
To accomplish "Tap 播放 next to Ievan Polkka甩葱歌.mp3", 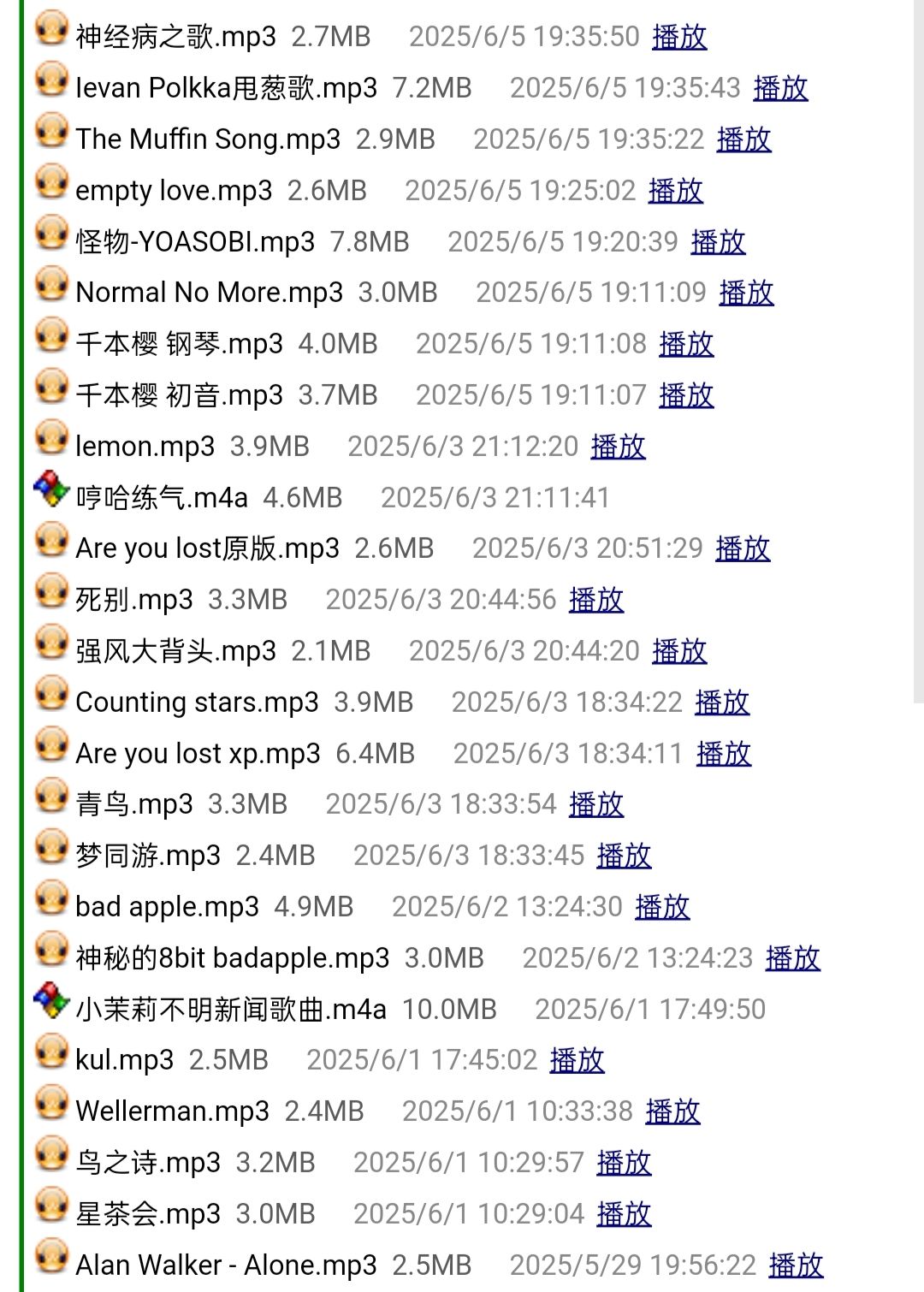I will pos(780,88).
